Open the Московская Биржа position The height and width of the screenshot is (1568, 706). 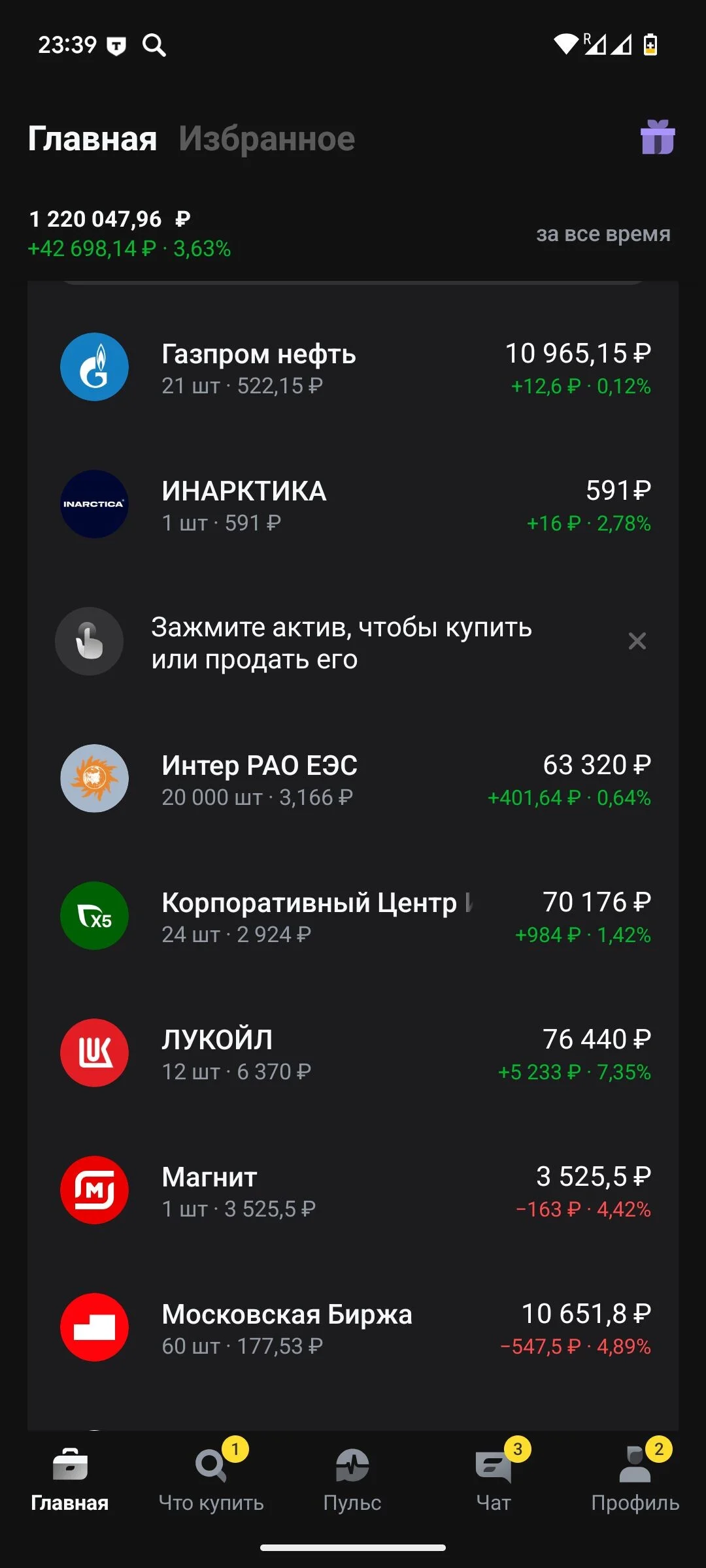pos(353,1328)
